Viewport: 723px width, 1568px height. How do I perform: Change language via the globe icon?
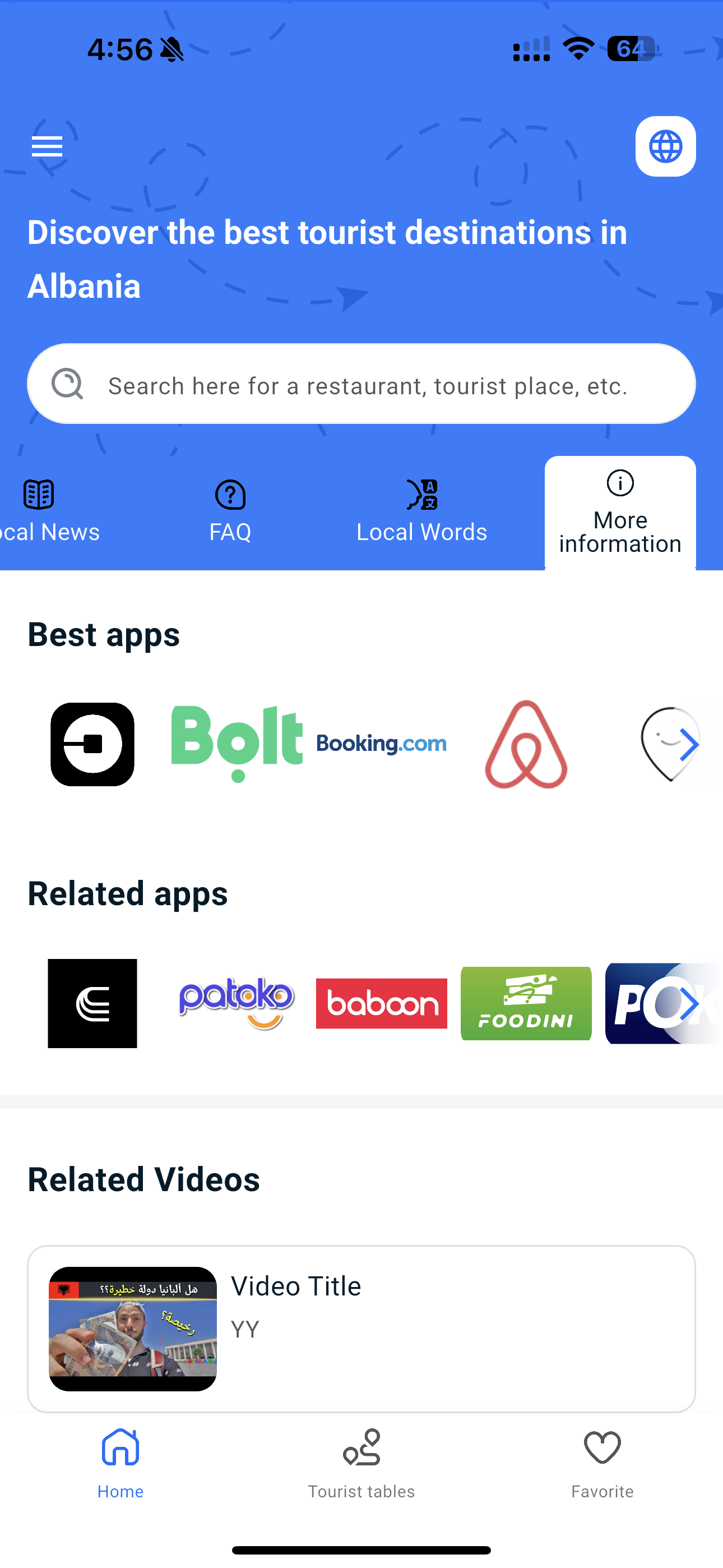click(665, 147)
